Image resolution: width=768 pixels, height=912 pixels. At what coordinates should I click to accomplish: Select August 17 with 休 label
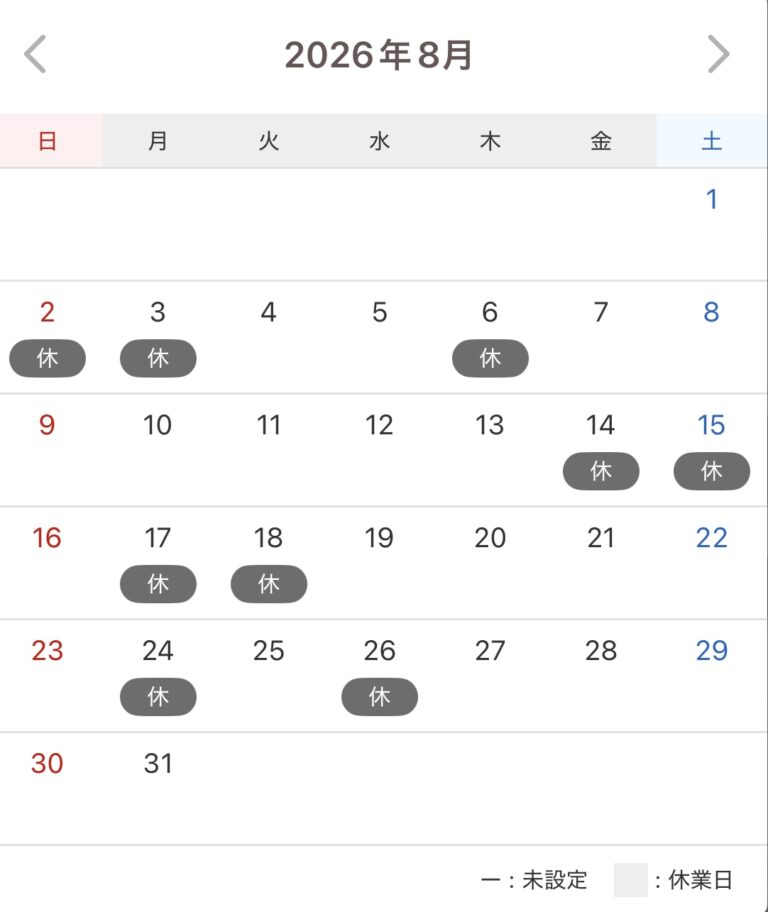[x=158, y=562]
